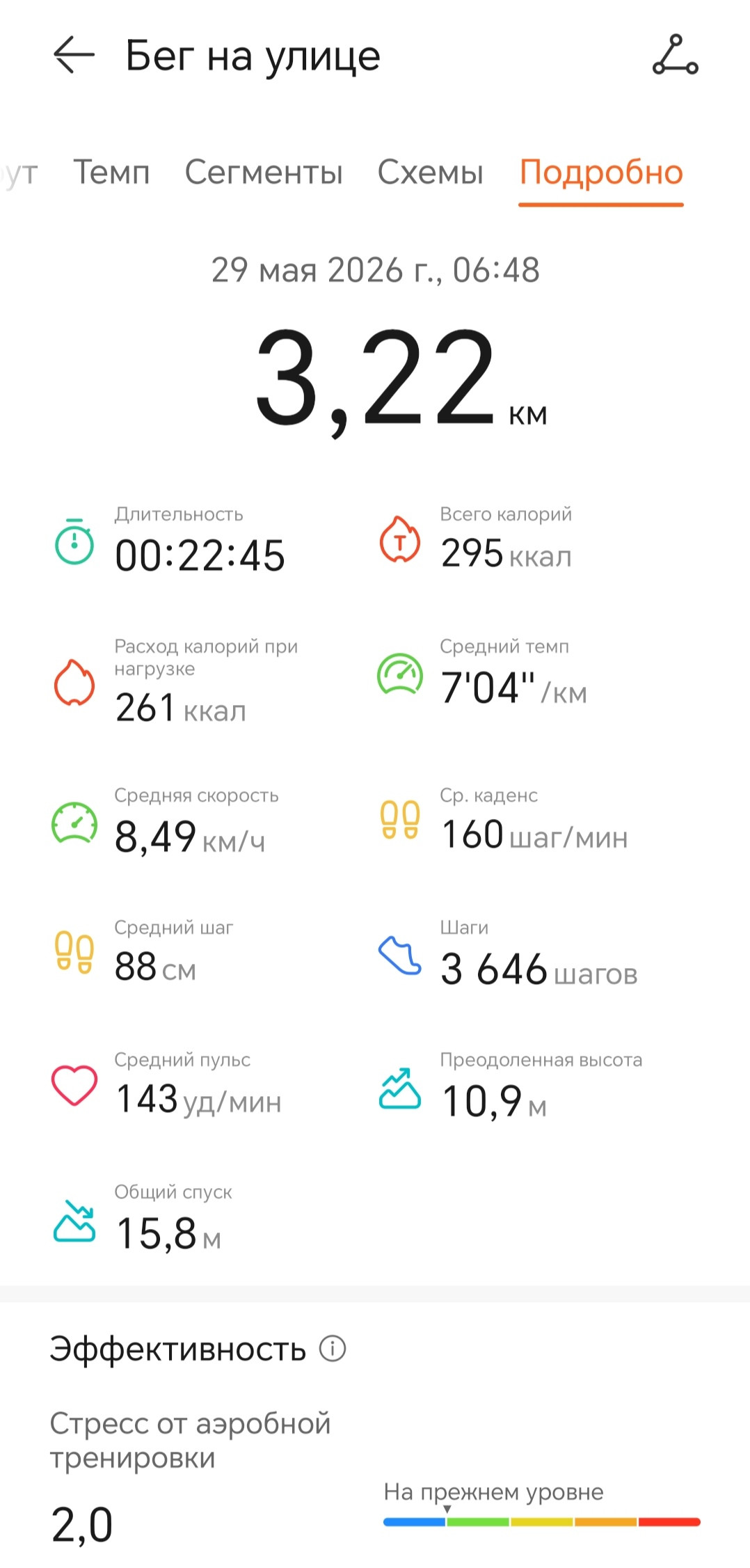Go back using the arrow icon

coord(74,55)
